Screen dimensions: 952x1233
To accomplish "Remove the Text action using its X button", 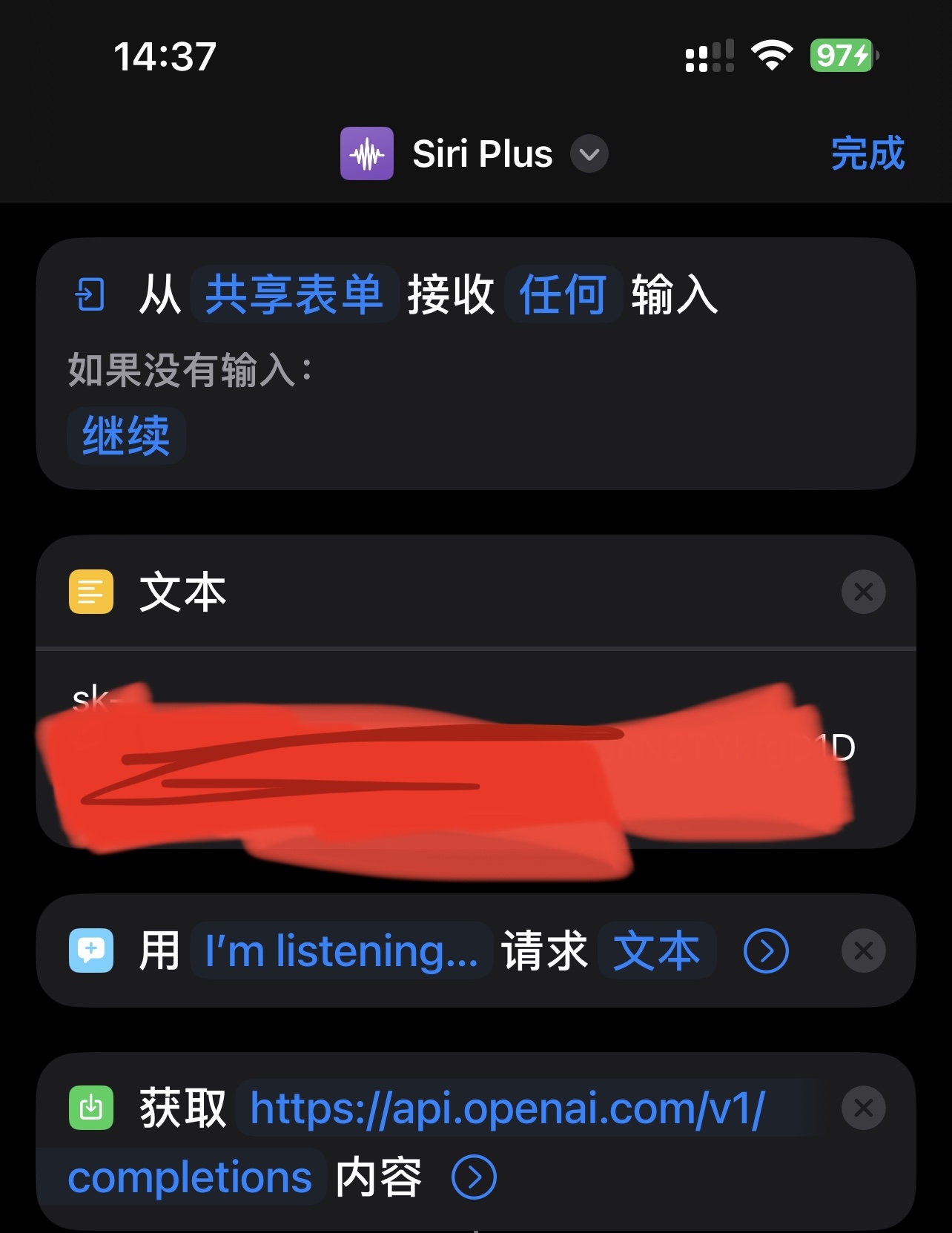I will coord(863,592).
